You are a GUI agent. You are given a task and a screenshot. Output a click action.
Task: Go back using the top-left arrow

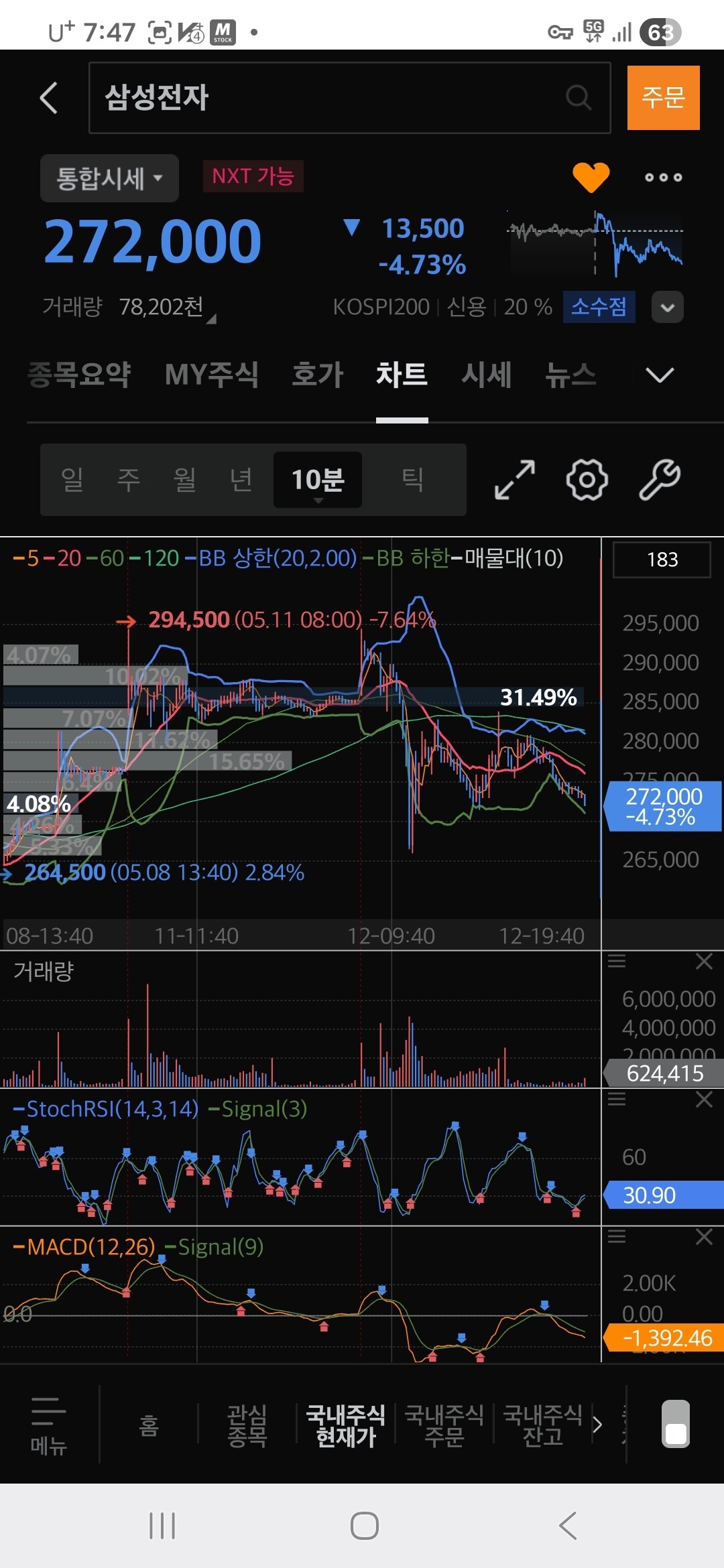click(x=49, y=98)
